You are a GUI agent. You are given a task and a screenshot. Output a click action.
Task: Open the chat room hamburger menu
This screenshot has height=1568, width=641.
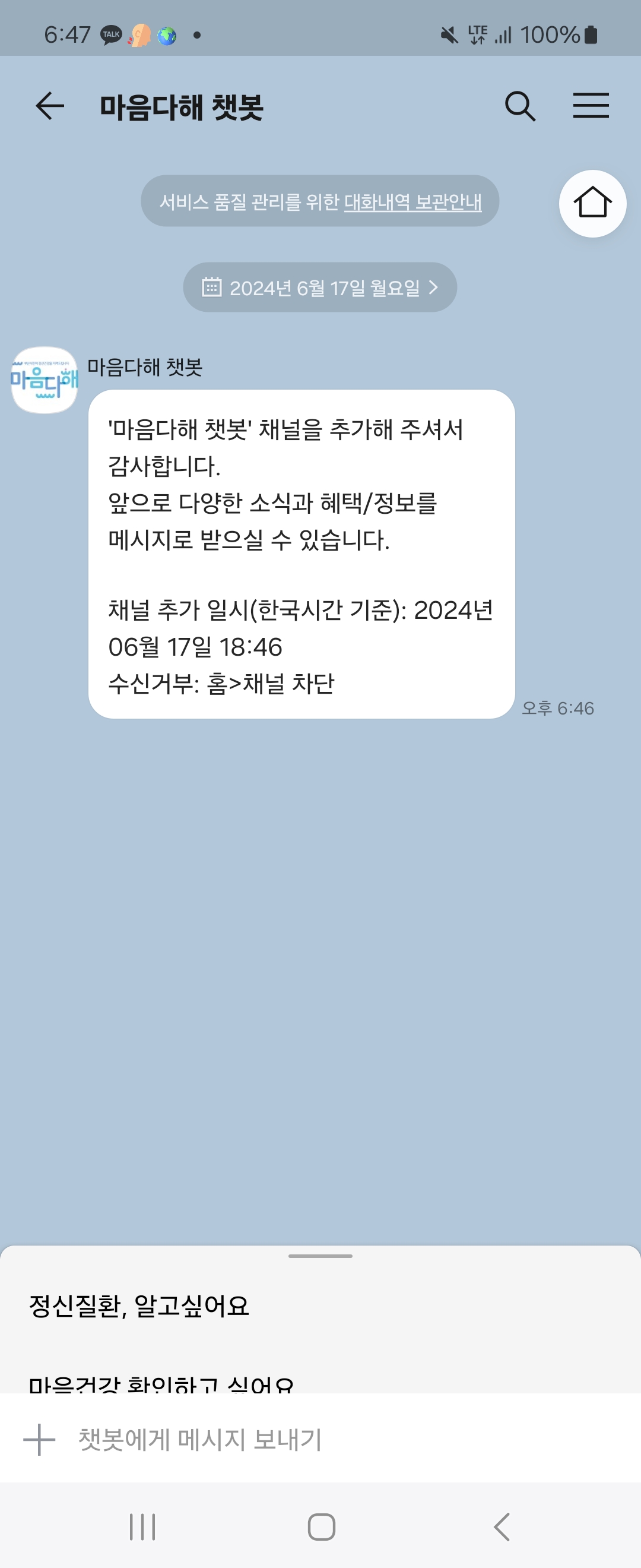(x=591, y=106)
